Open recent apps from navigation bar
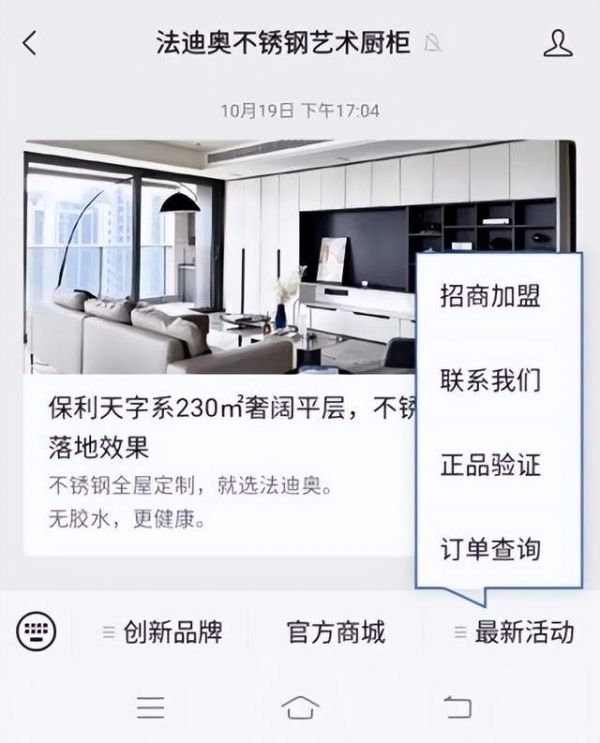 coord(151,708)
